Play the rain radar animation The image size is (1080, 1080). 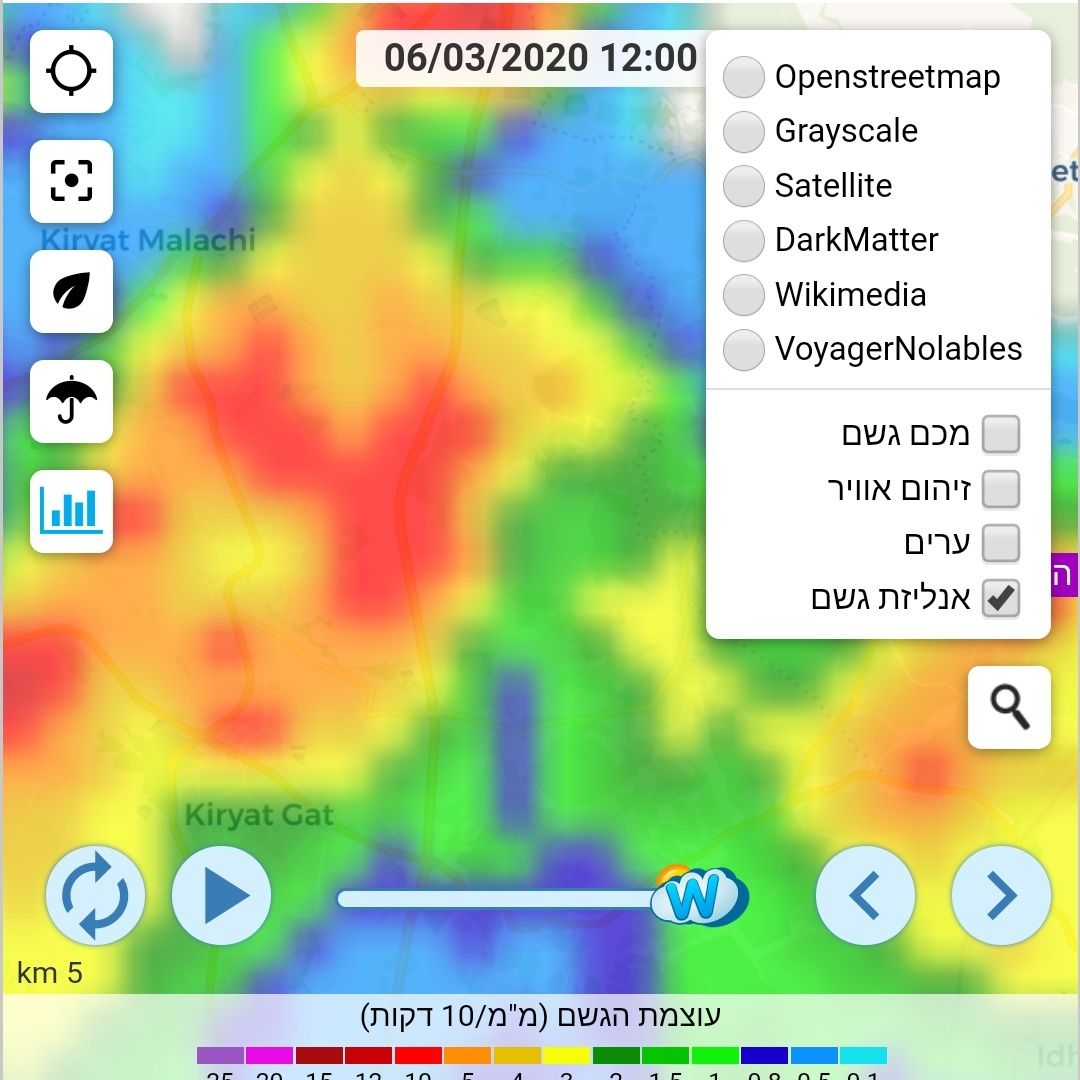tap(222, 895)
